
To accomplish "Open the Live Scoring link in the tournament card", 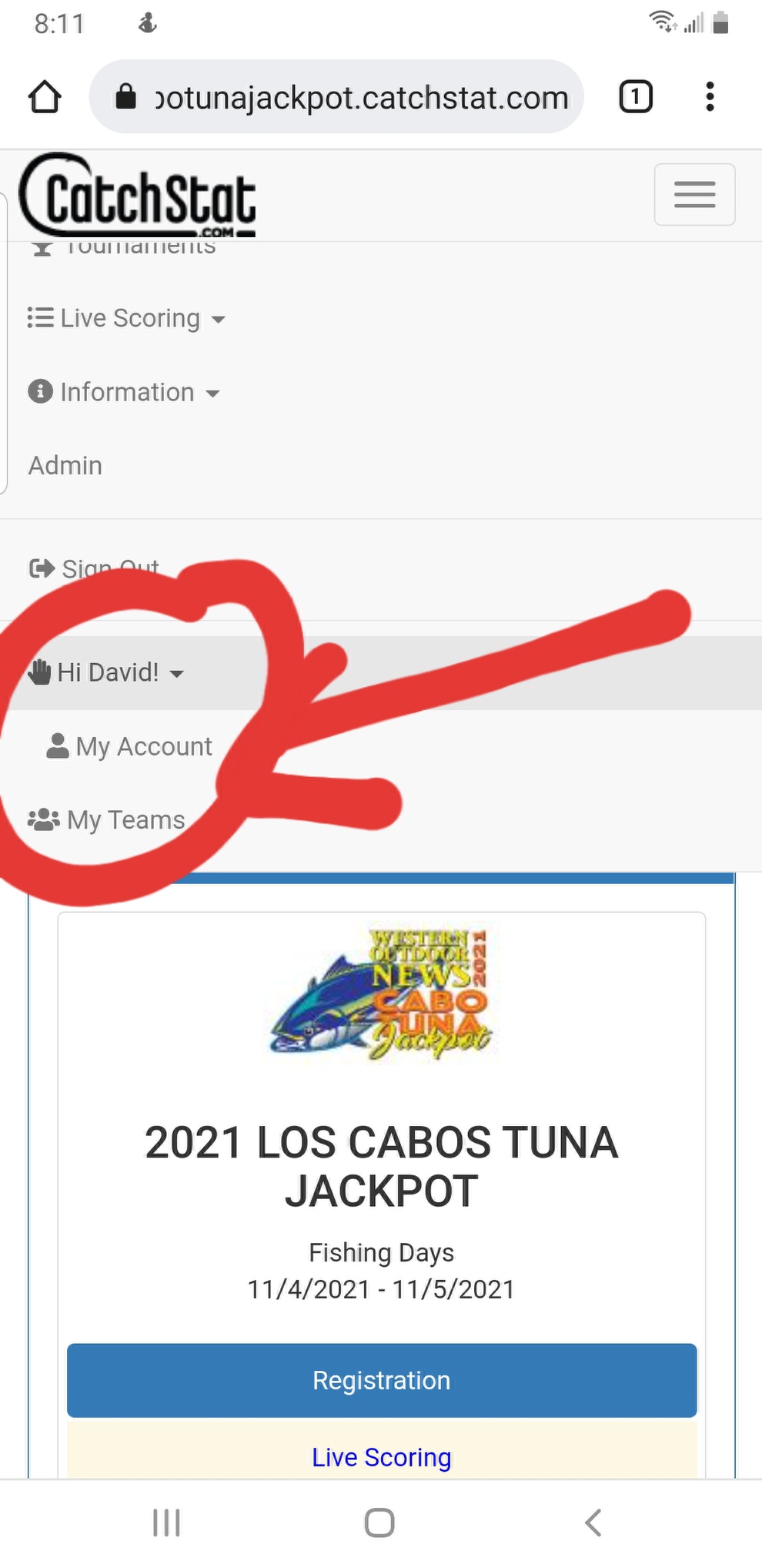I will click(x=382, y=1457).
